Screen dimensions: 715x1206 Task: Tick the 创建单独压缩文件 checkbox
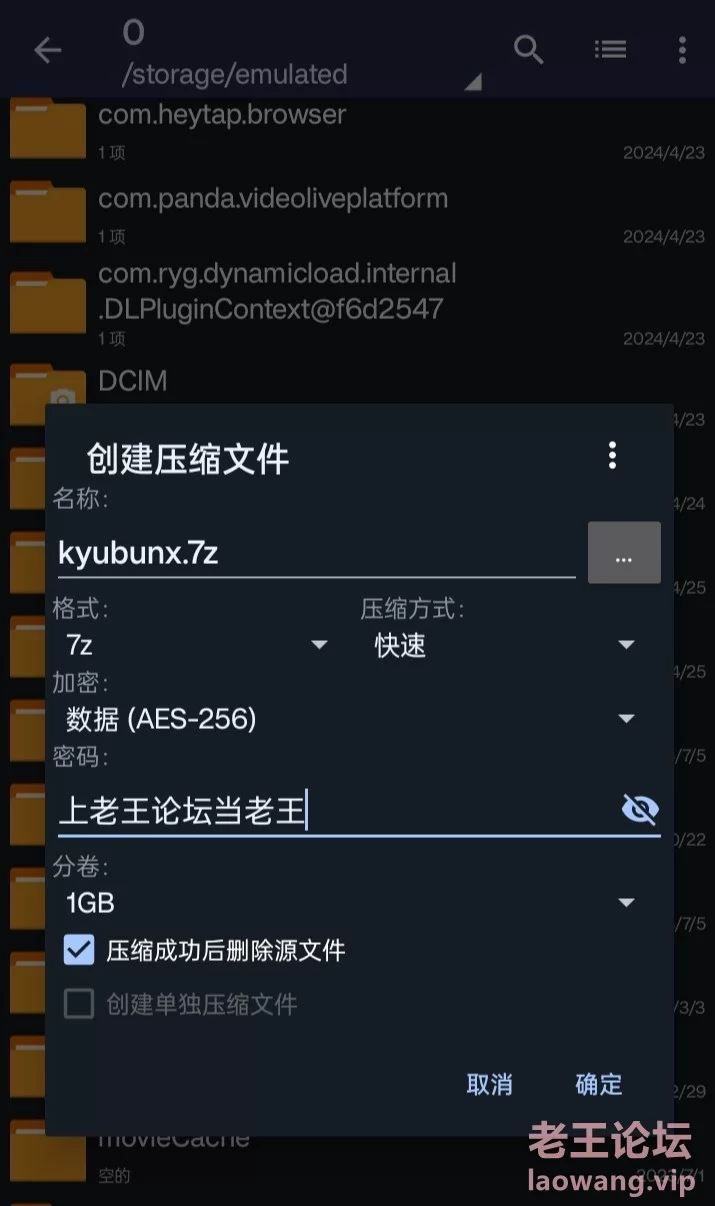[x=79, y=1004]
